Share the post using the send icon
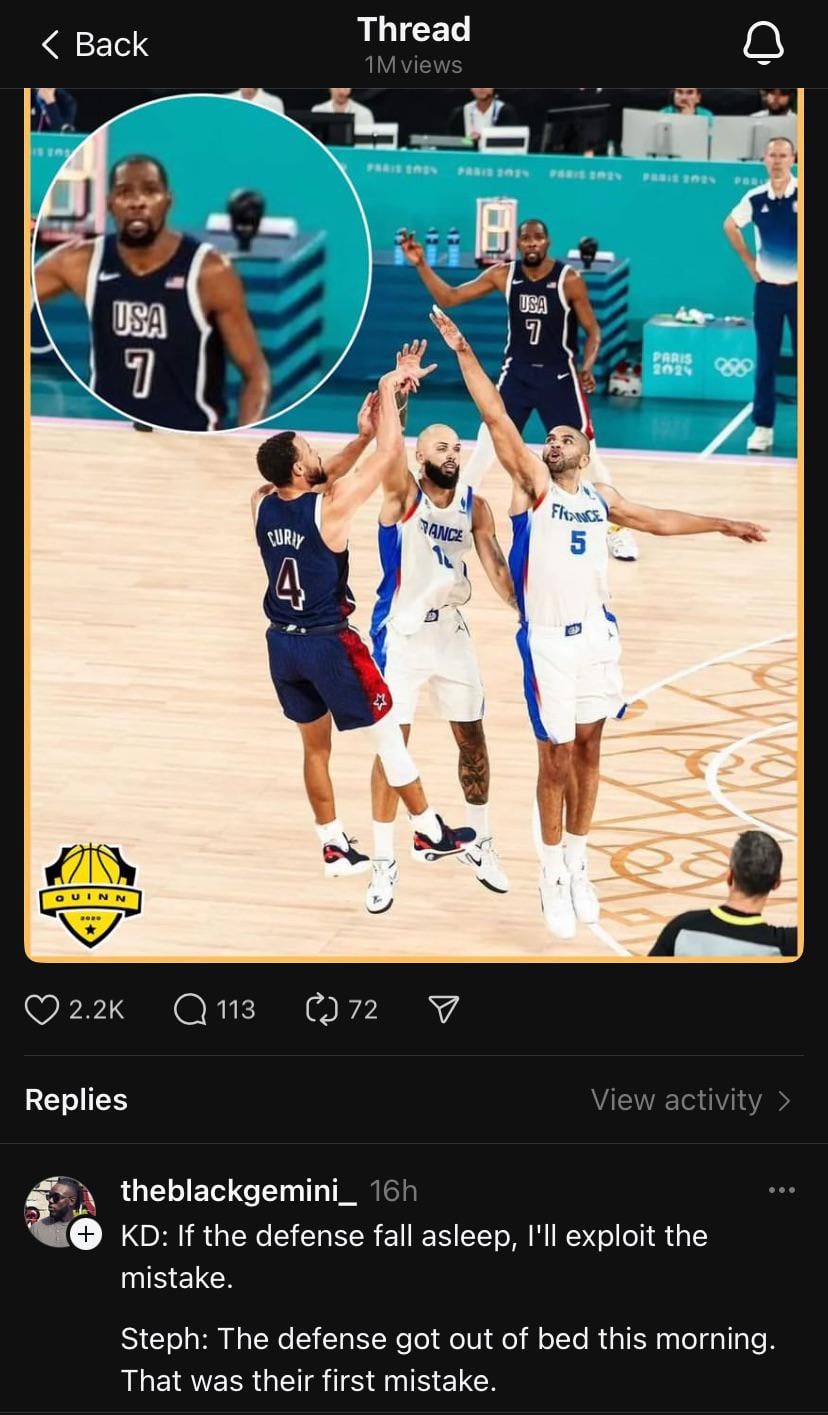The height and width of the screenshot is (1415, 828). (x=443, y=1010)
